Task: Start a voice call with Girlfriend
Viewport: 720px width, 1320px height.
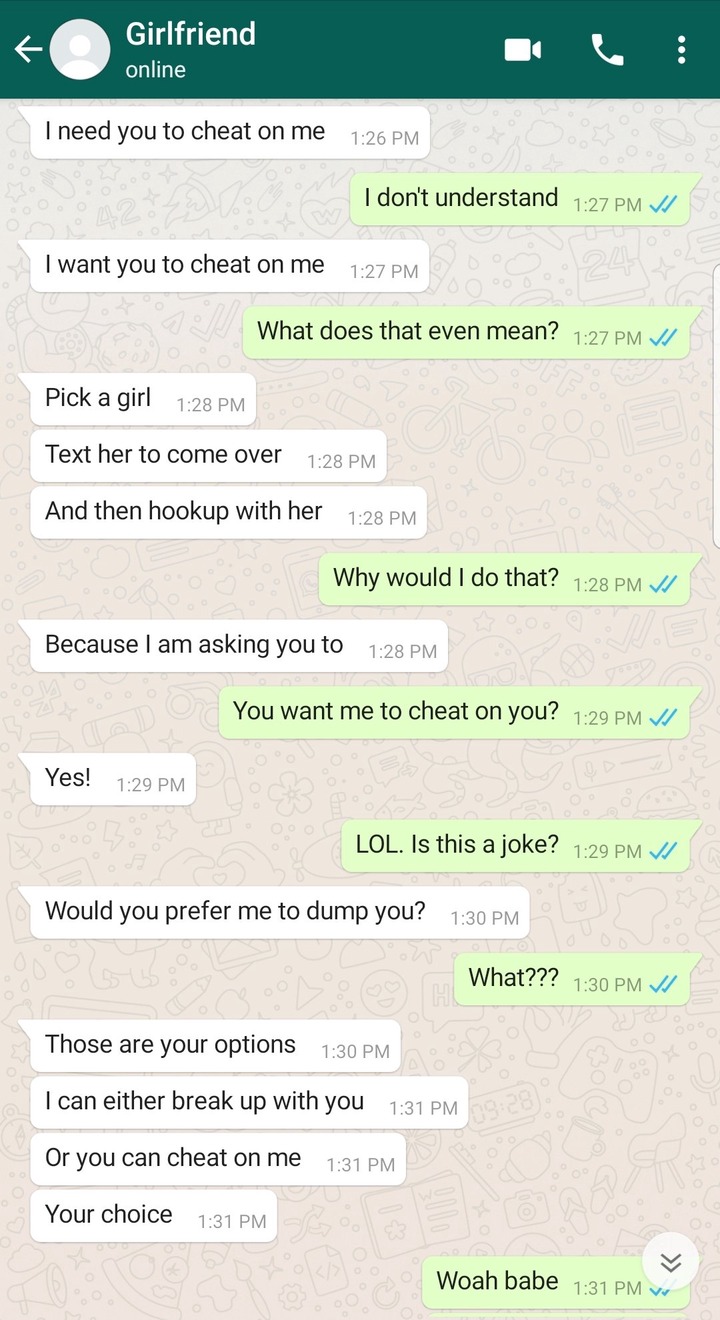Action: click(607, 49)
